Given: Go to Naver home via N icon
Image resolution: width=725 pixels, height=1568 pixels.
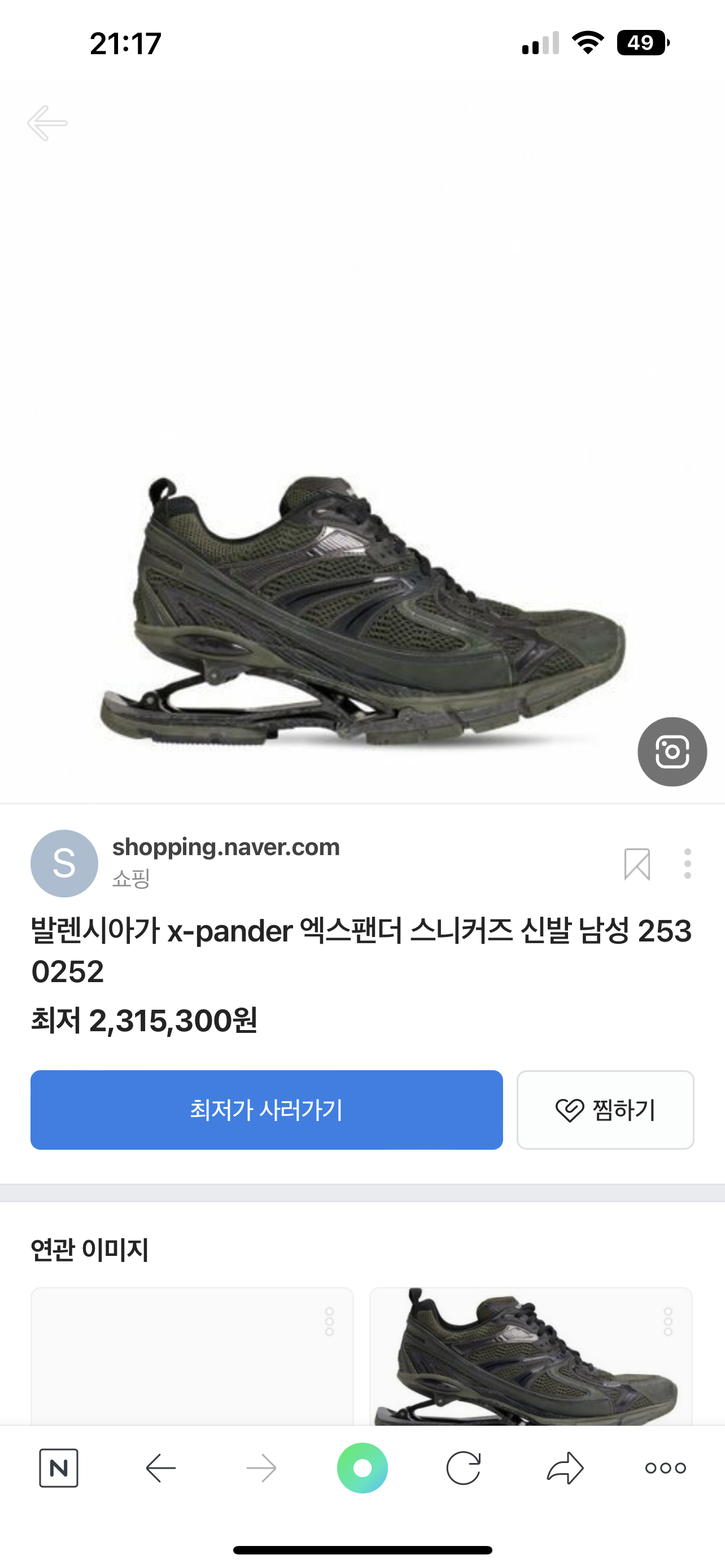Looking at the screenshot, I should [x=58, y=1468].
